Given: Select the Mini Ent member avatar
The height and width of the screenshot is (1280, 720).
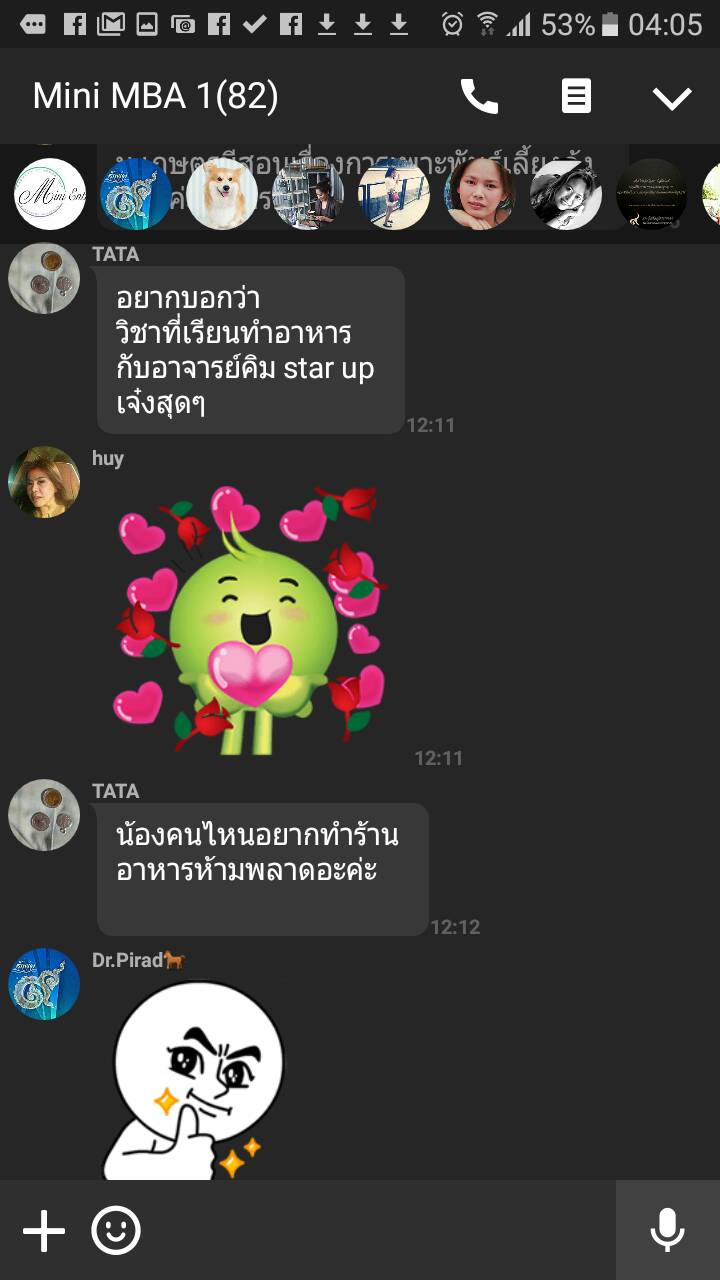Looking at the screenshot, I should [50, 194].
